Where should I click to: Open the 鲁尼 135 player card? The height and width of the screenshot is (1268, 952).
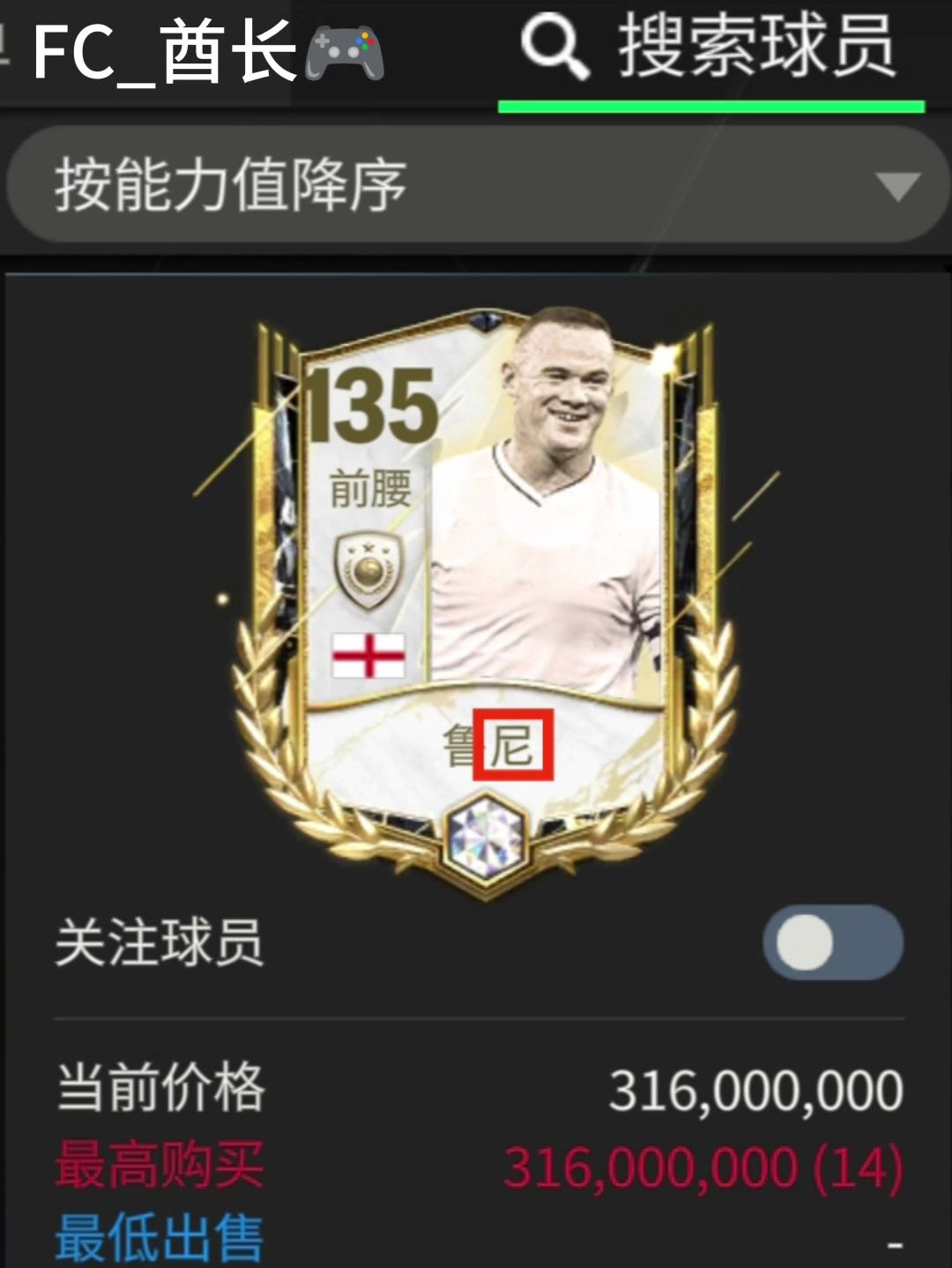(x=483, y=582)
